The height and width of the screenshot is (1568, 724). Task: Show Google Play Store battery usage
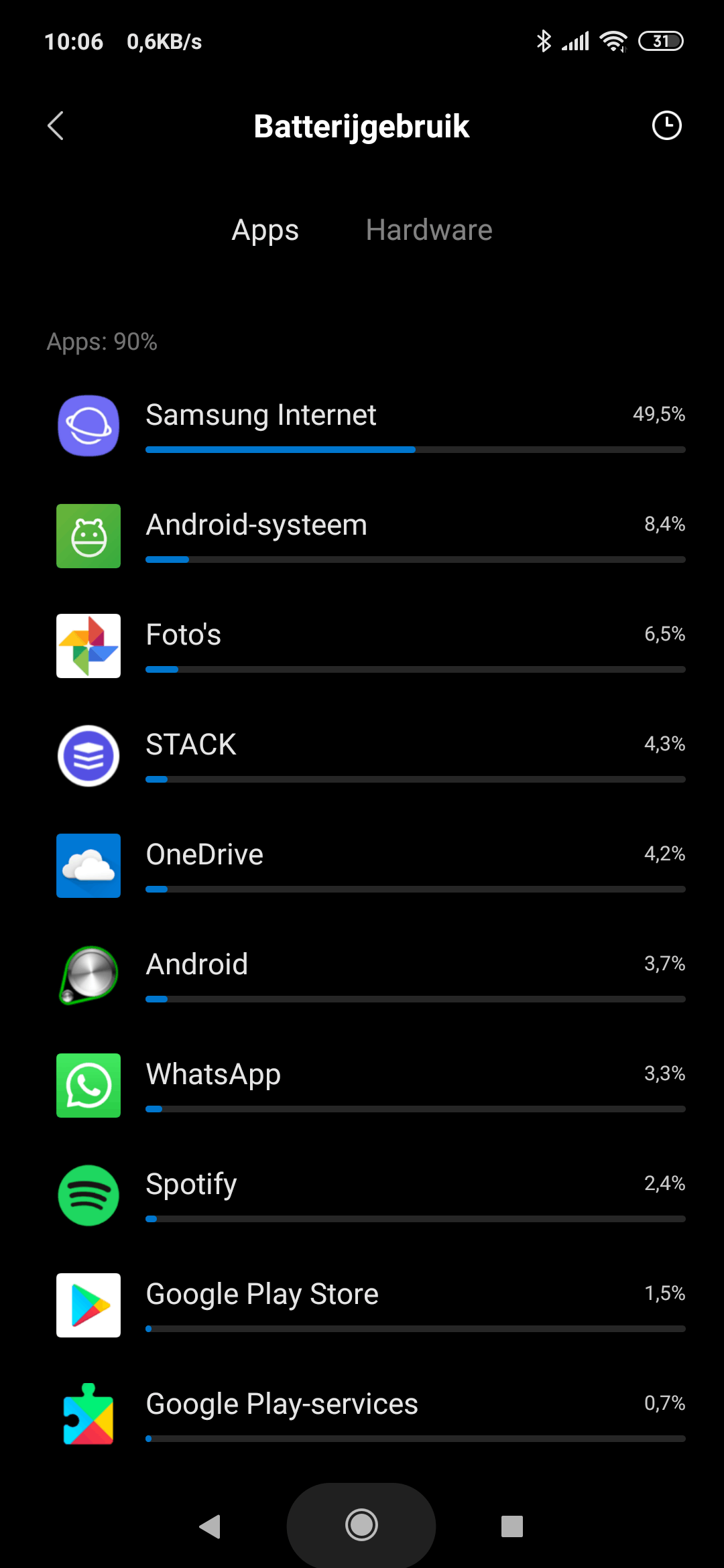coord(370,1305)
